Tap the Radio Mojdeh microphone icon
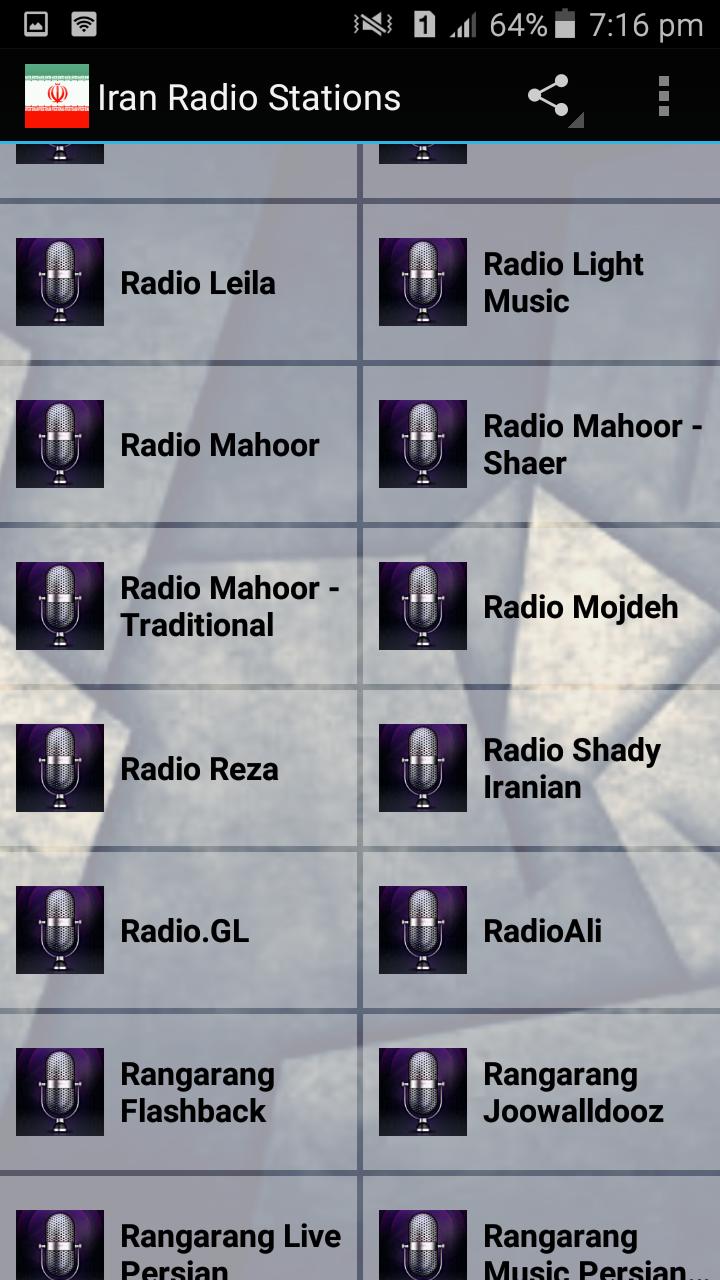The width and height of the screenshot is (720, 1280). (x=422, y=605)
